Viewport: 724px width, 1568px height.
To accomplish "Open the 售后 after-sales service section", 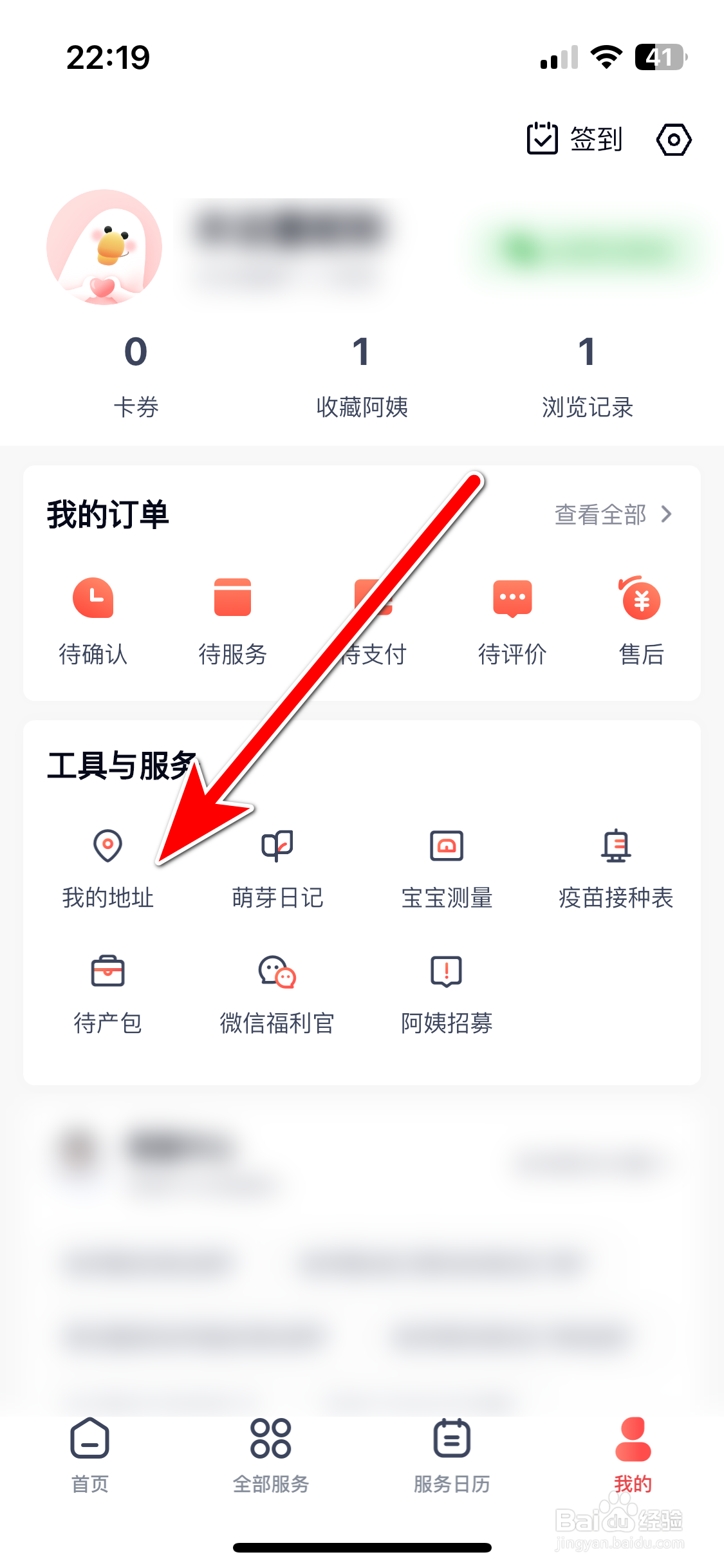I will coord(640,618).
